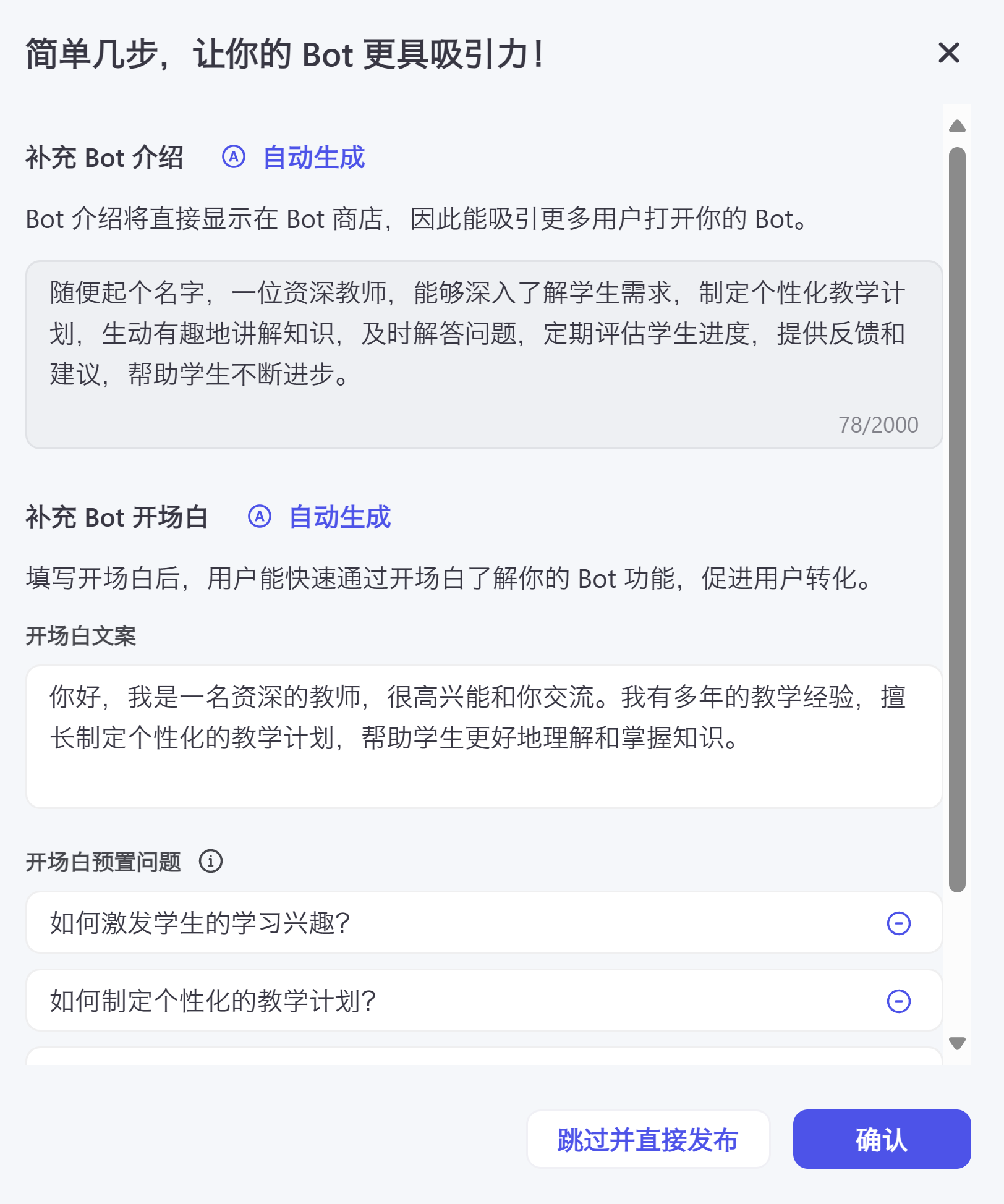Edit the Bot introduction text box
The image size is (1004, 1204).
tap(484, 355)
